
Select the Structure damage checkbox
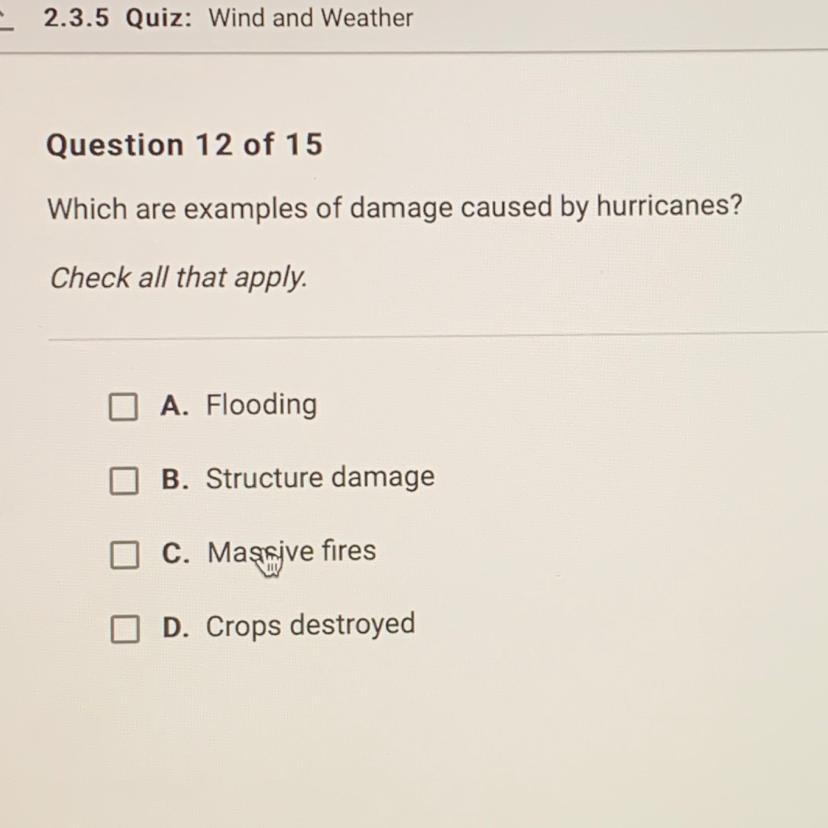[124, 481]
